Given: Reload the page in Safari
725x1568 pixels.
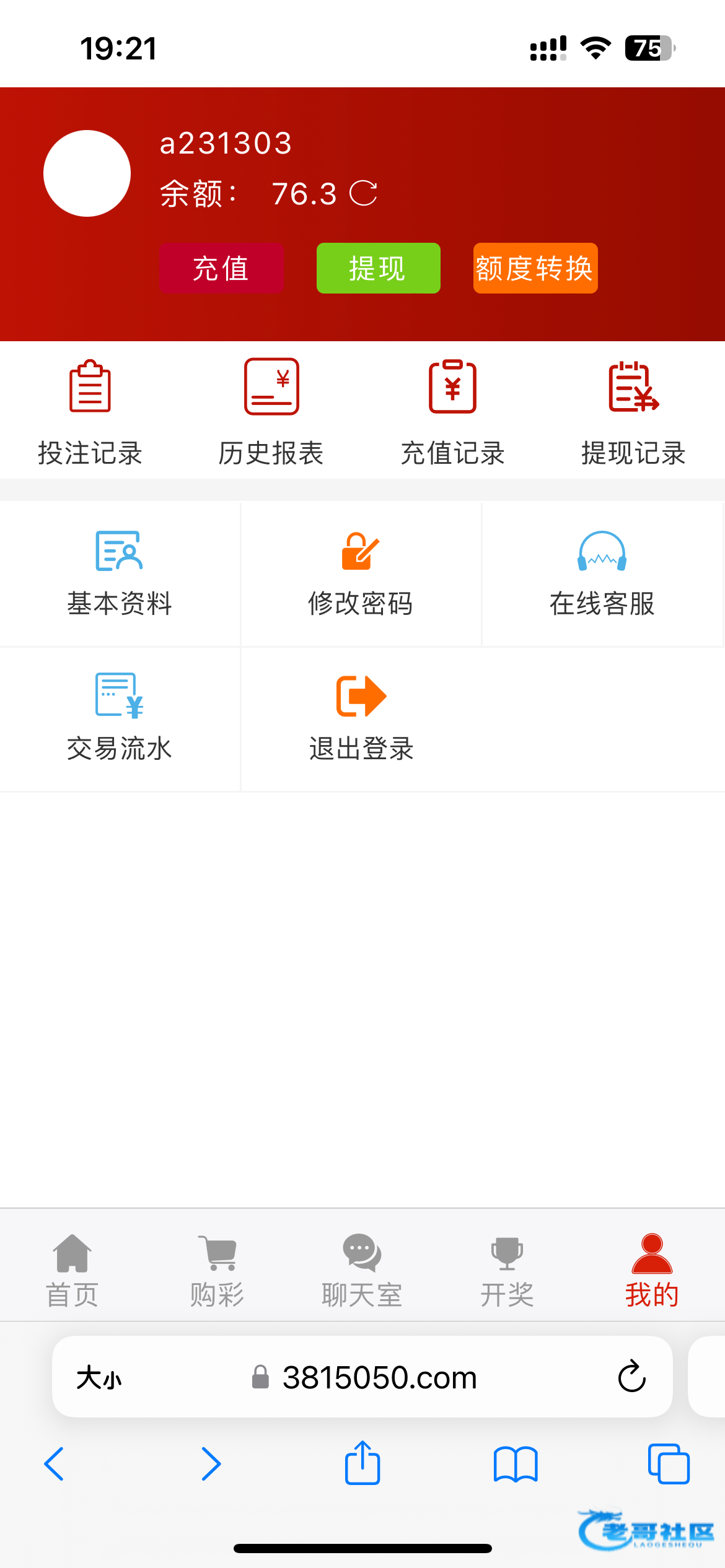Looking at the screenshot, I should pos(631,1377).
